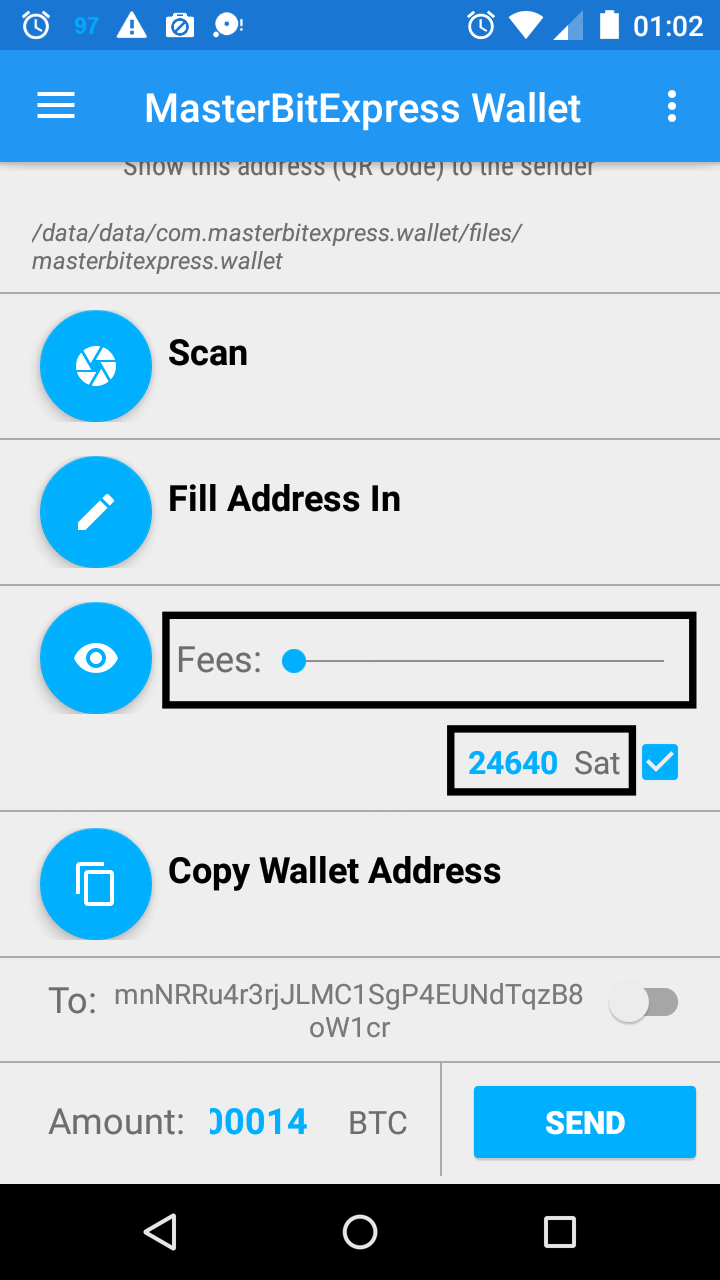The width and height of the screenshot is (720, 1280).
Task: Go to the system home screen
Action: (360, 1232)
